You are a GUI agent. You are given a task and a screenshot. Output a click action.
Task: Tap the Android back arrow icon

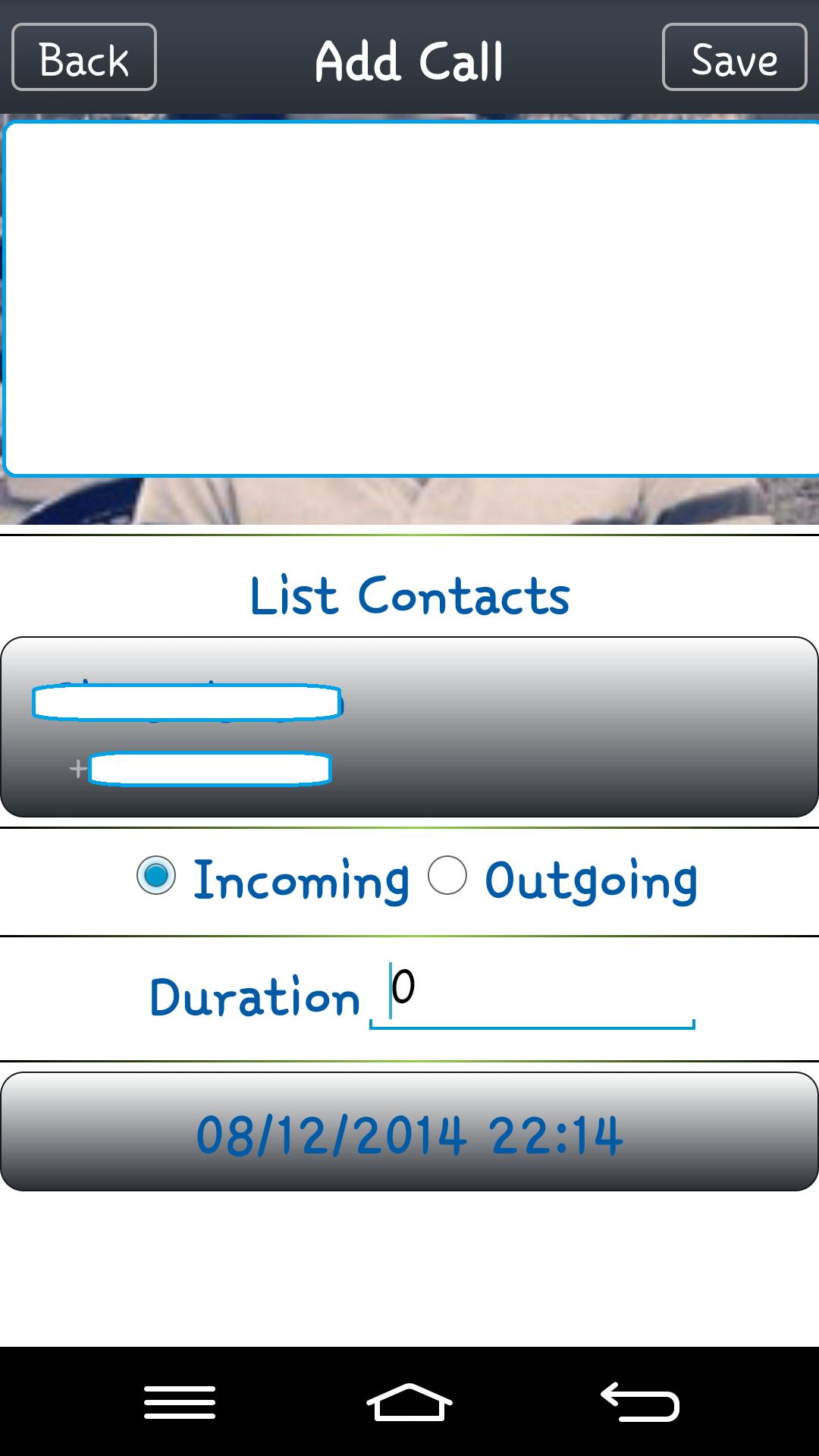(639, 1401)
